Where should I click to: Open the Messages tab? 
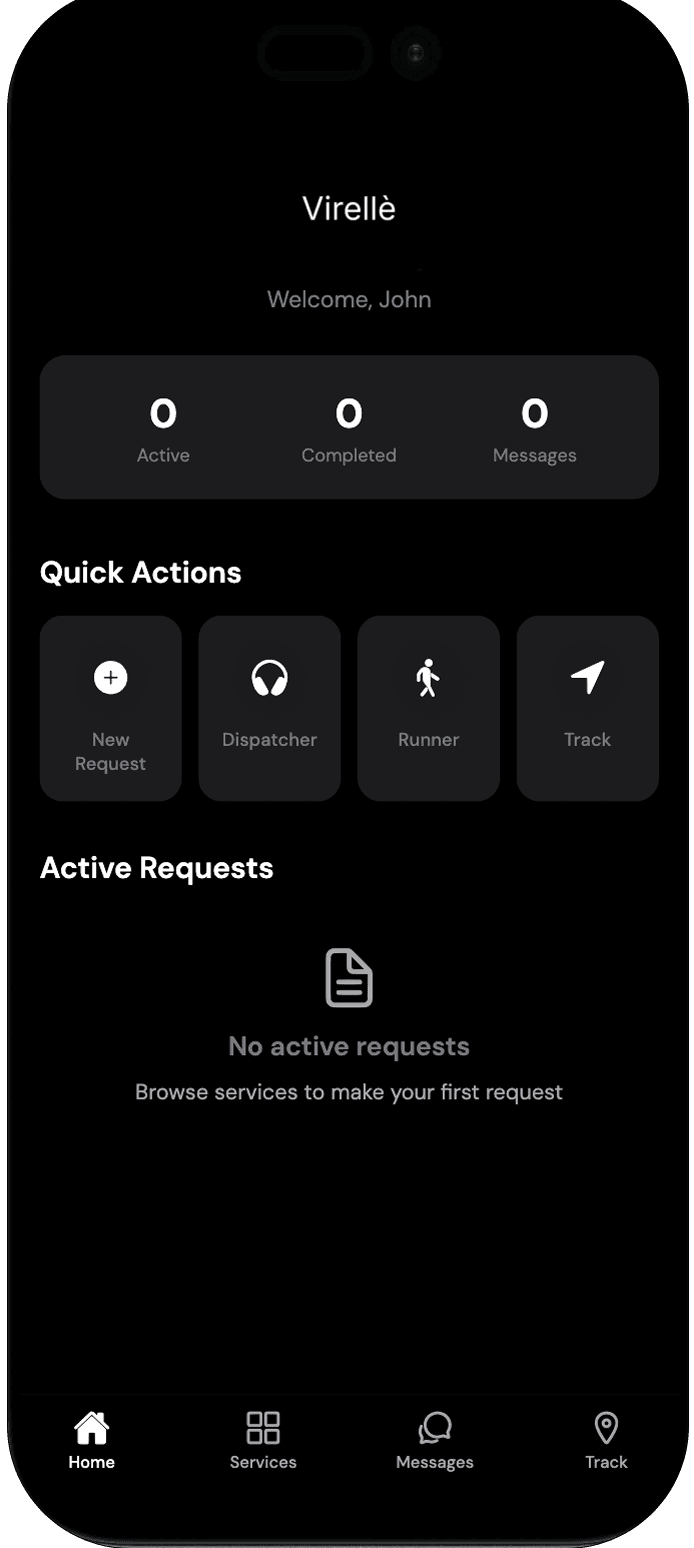coord(435,1441)
